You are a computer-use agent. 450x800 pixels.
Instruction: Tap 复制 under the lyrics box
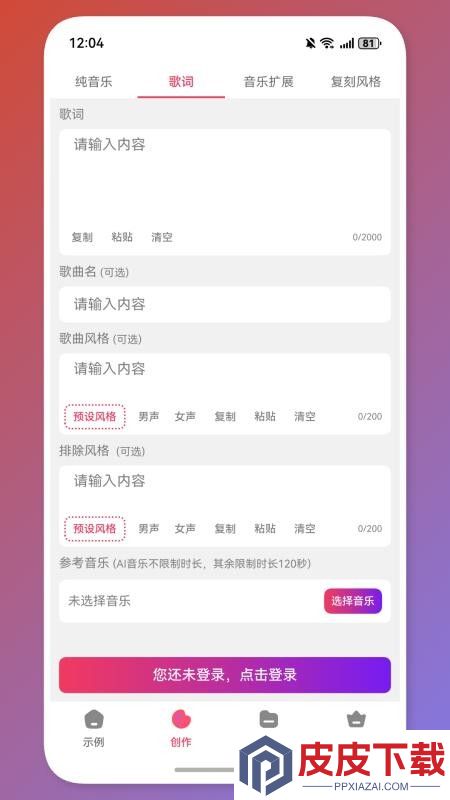[82, 237]
